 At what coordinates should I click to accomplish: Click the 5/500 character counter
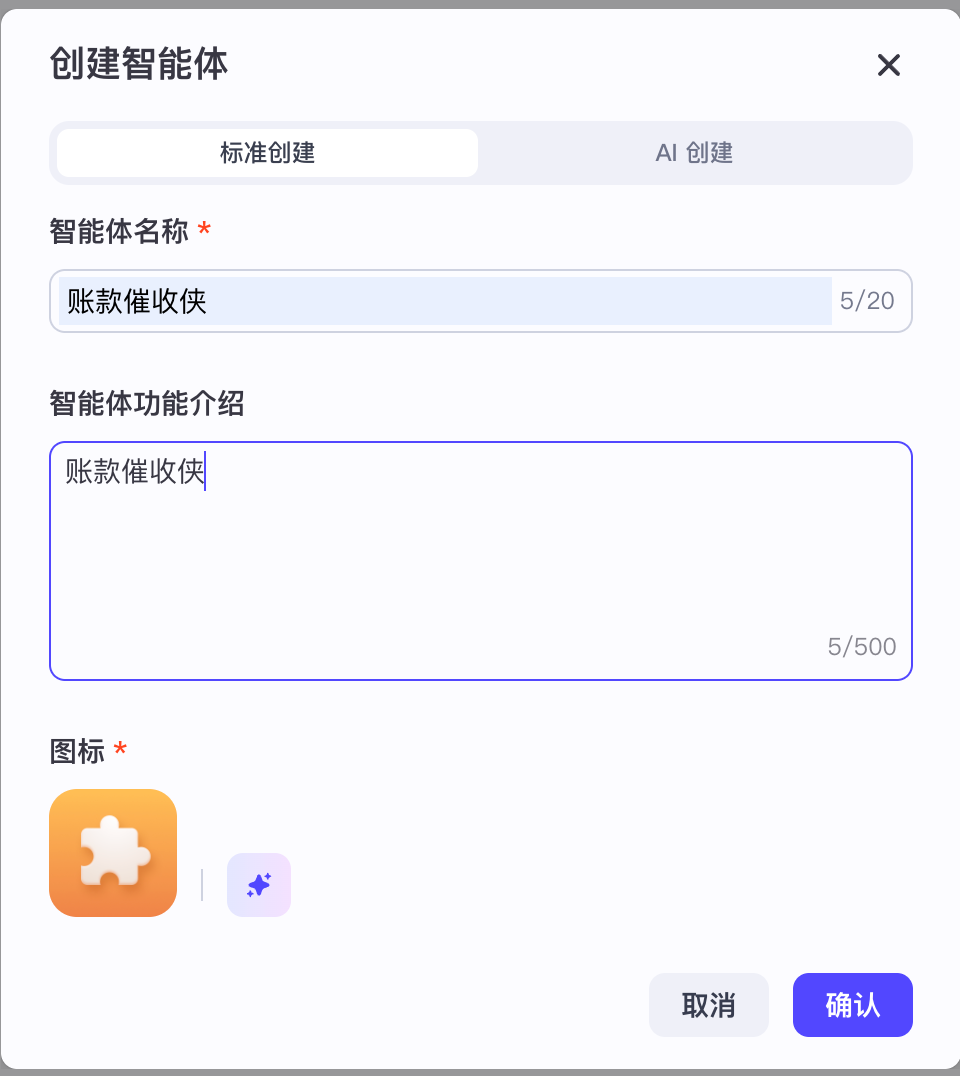(860, 646)
